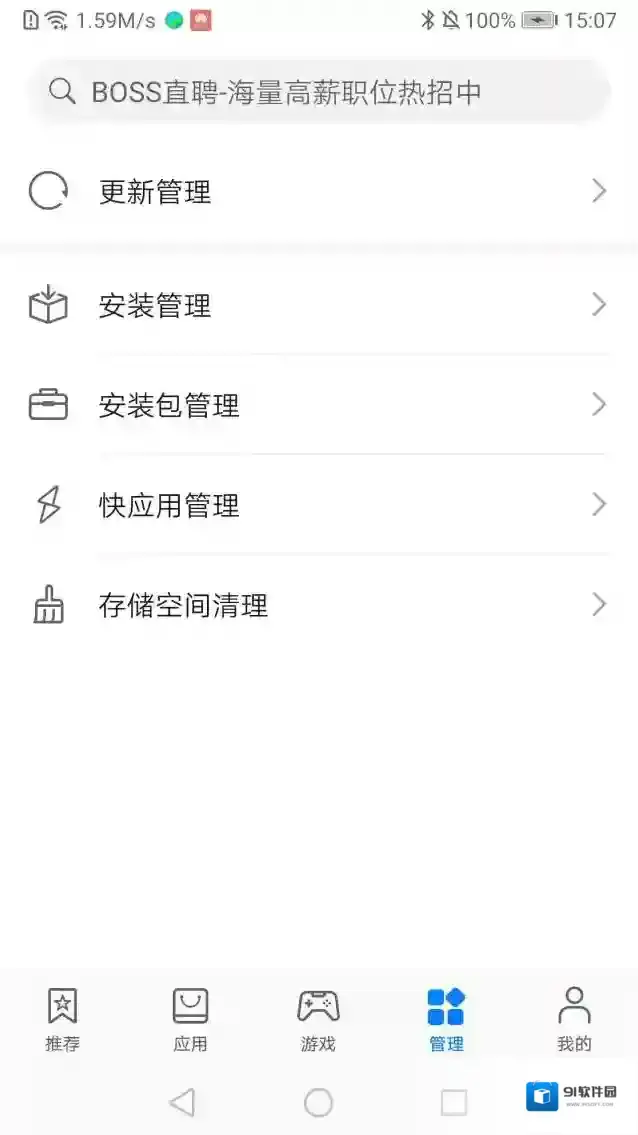Switch to the 推荐 tab
Image resolution: width=638 pixels, height=1135 pixels.
pyautogui.click(x=62, y=1019)
